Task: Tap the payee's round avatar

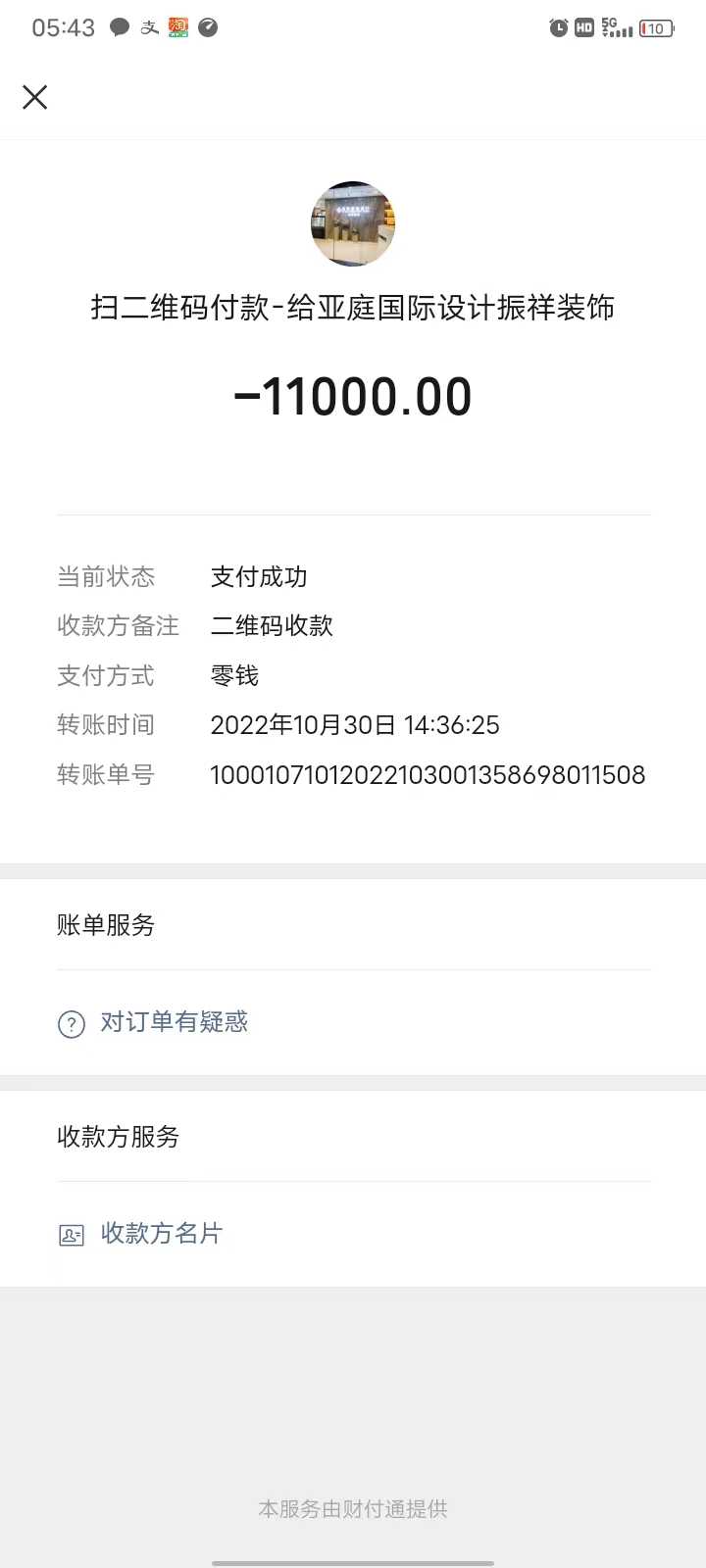Action: [x=353, y=224]
